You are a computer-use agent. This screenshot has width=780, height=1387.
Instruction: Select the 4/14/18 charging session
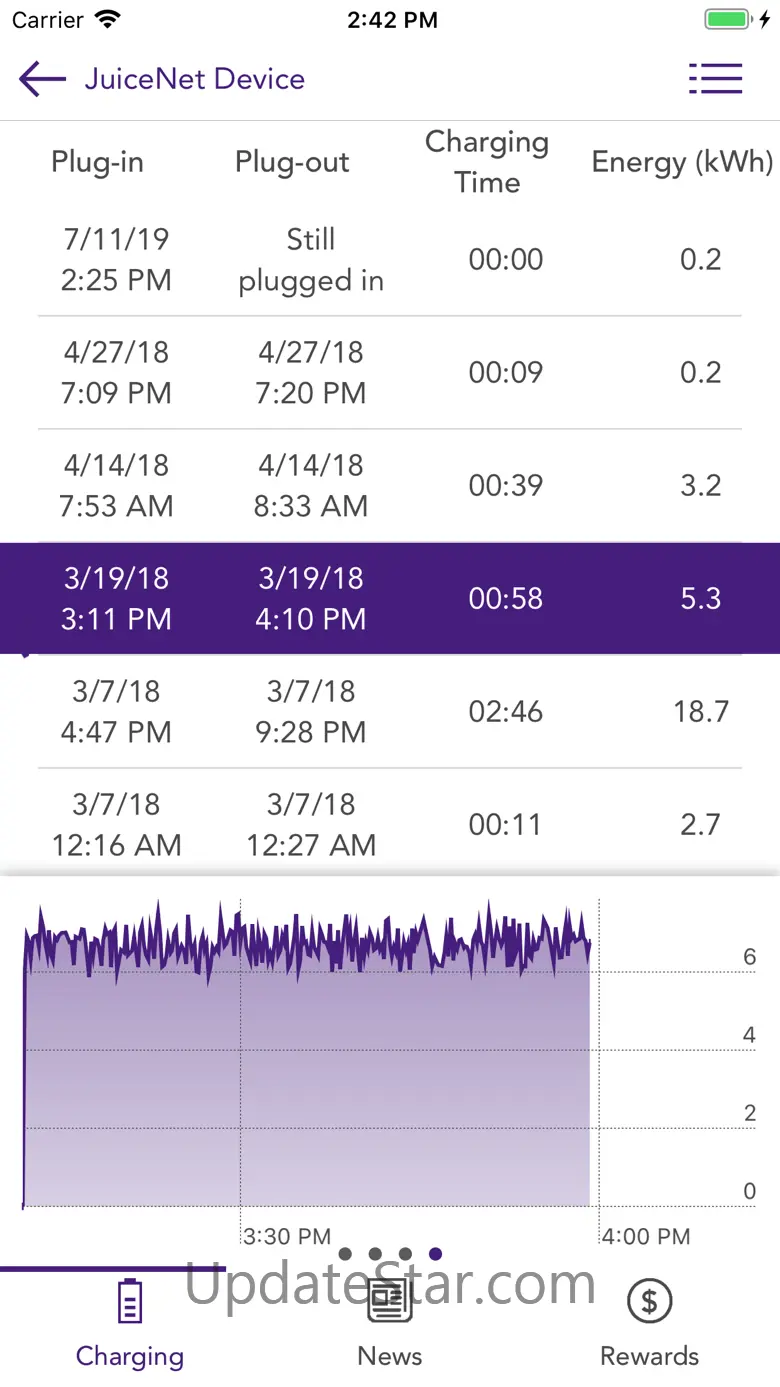390,486
